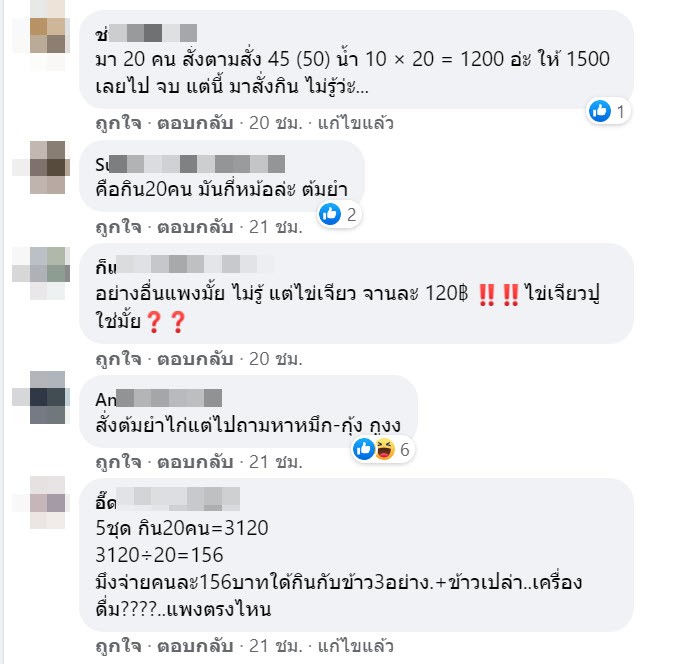Open edit history via แก้ไขแล้ว
Viewport: 692px width, 664px height.
[x=355, y=123]
